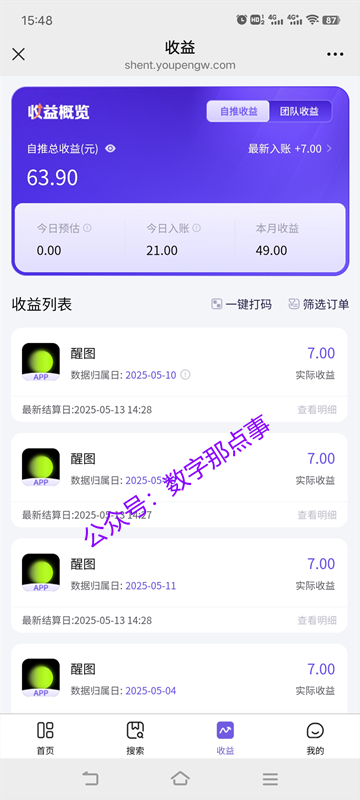Select the 自推收益 tab

[x=238, y=111]
